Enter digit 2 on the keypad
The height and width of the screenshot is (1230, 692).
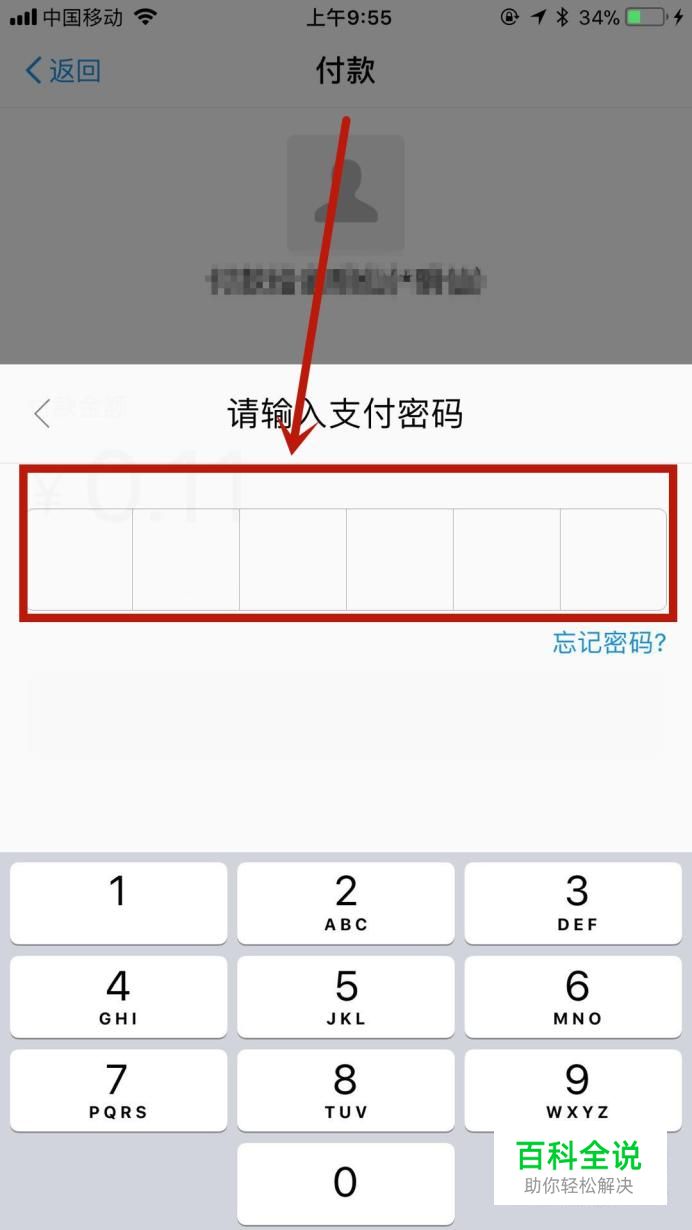tap(346, 902)
